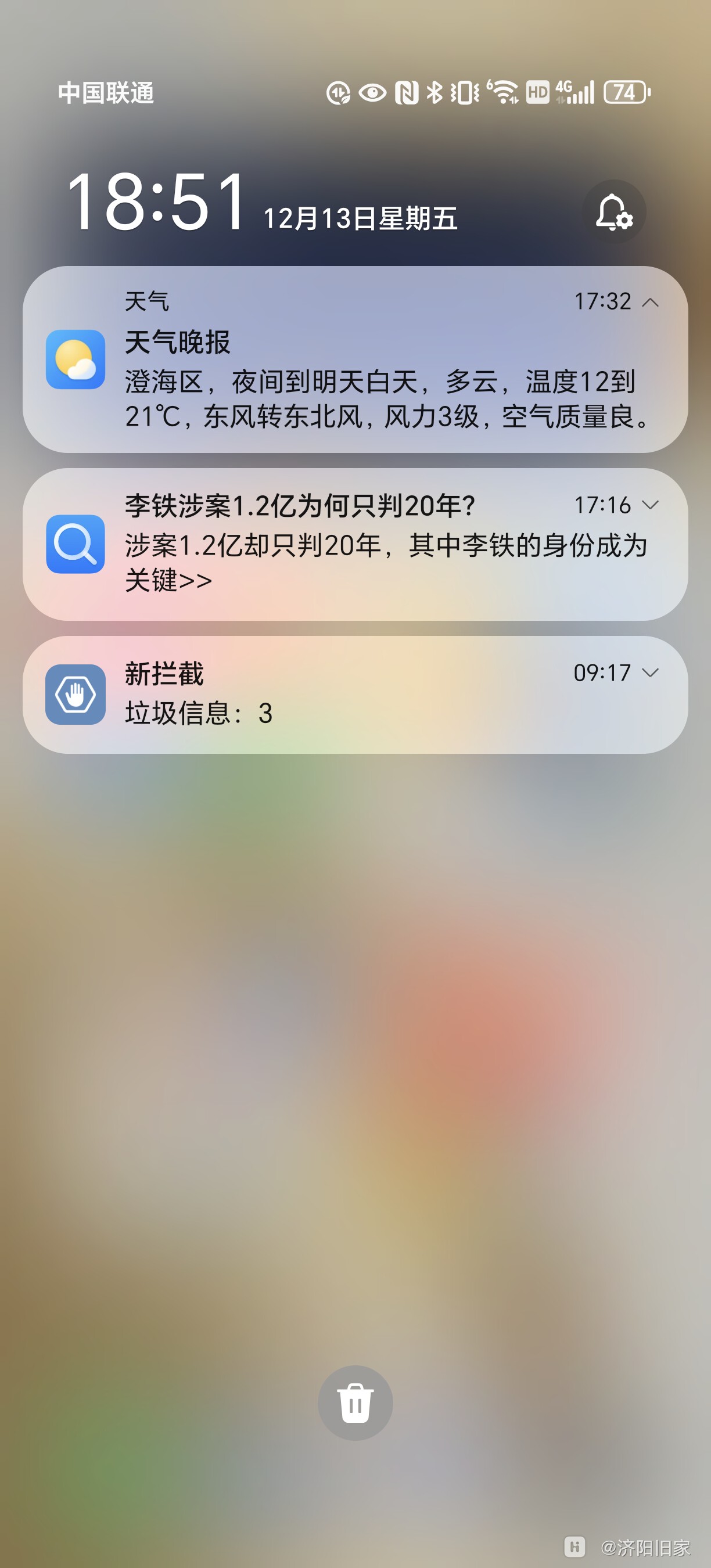The image size is (711, 1568).
Task: Tap the vibrate mode icon in the status bar
Action: pos(464,92)
